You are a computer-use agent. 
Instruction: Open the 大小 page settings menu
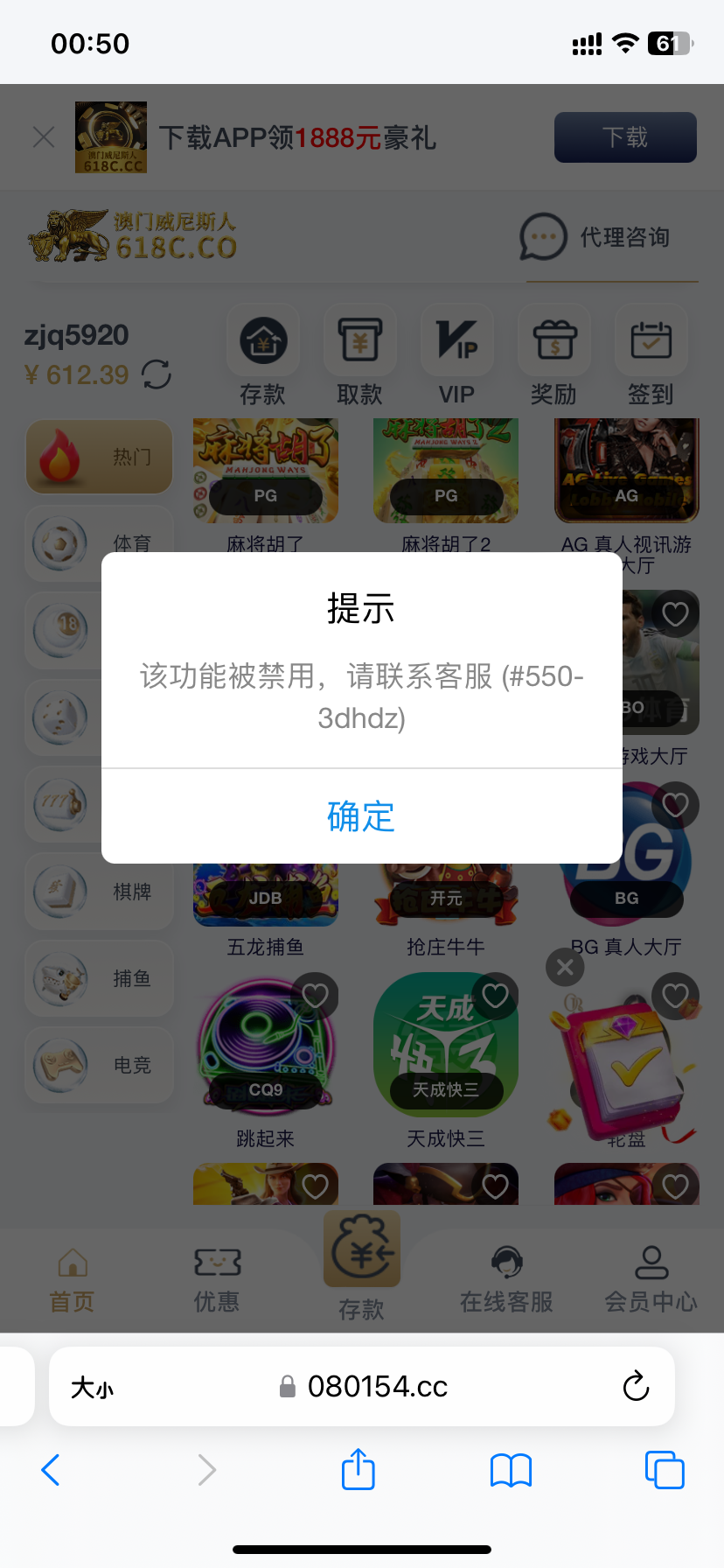pos(92,1387)
